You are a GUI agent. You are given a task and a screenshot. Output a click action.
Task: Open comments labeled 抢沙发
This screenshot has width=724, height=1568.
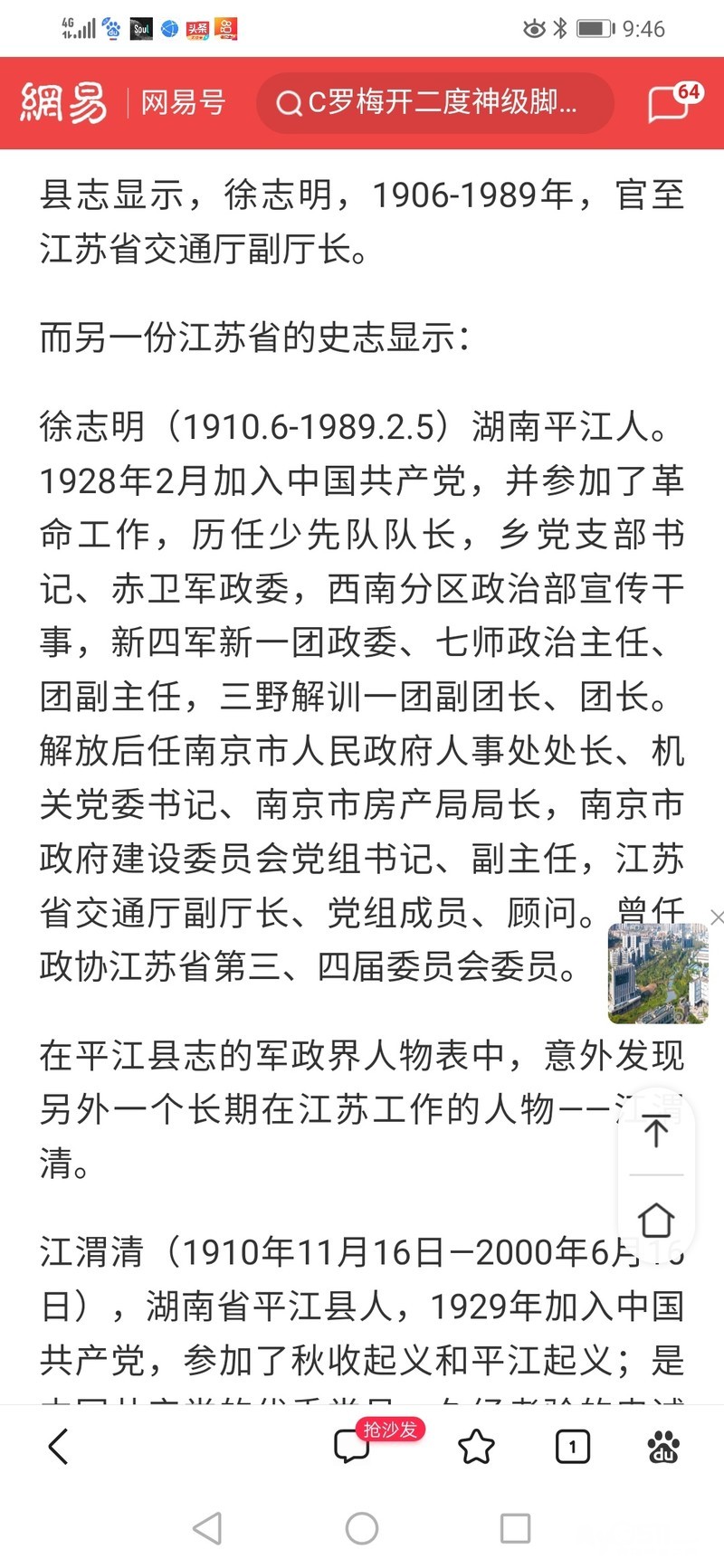click(x=353, y=1446)
